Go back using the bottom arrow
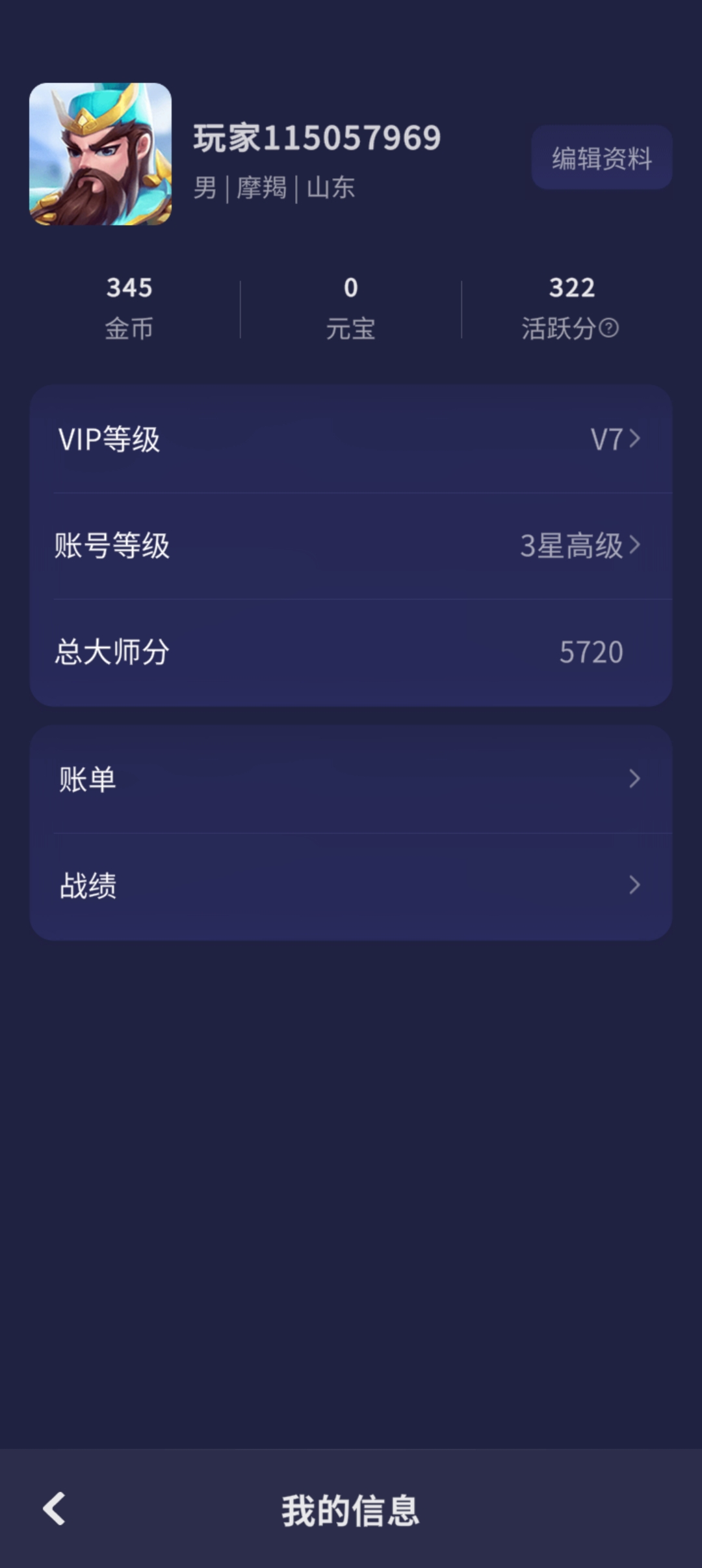This screenshot has width=702, height=1568. click(55, 1508)
